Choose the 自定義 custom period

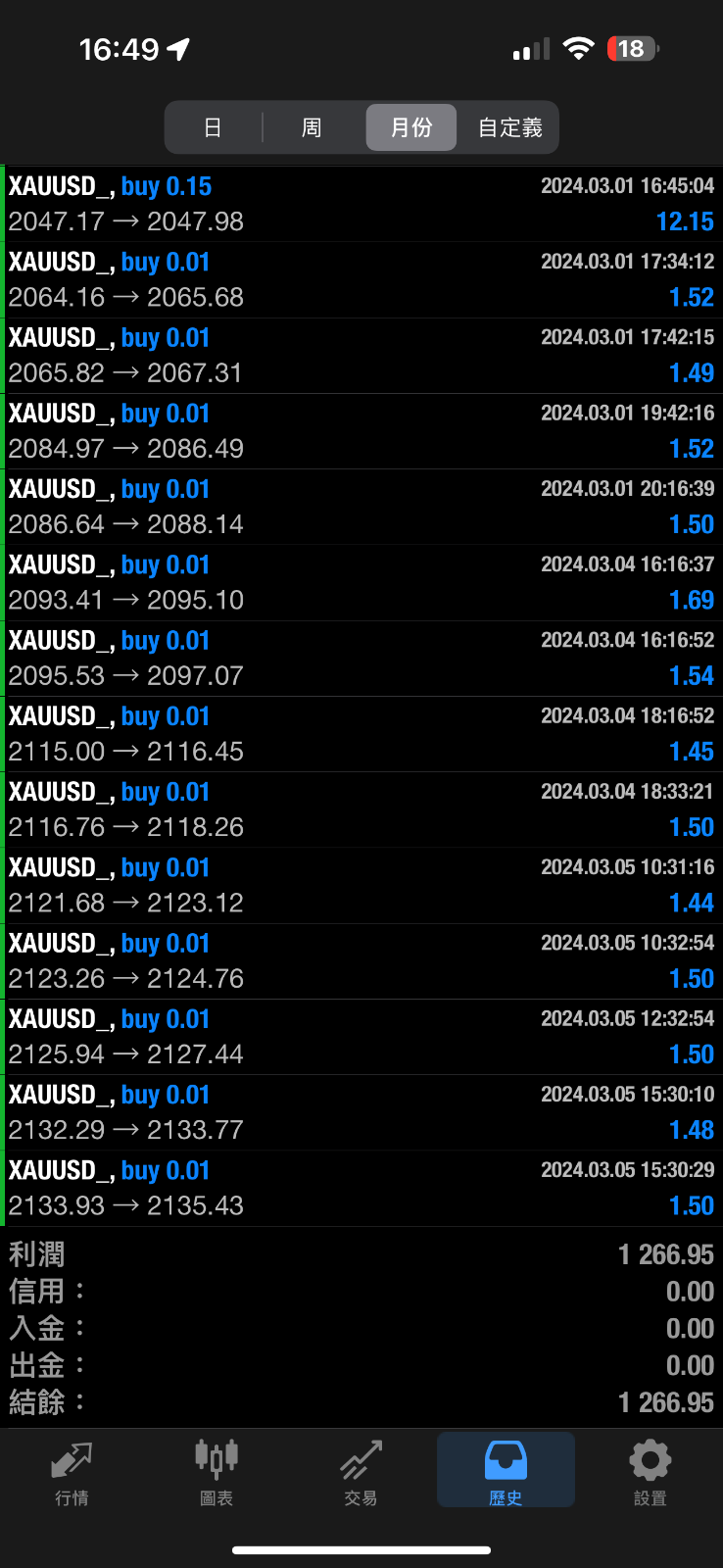(x=509, y=127)
